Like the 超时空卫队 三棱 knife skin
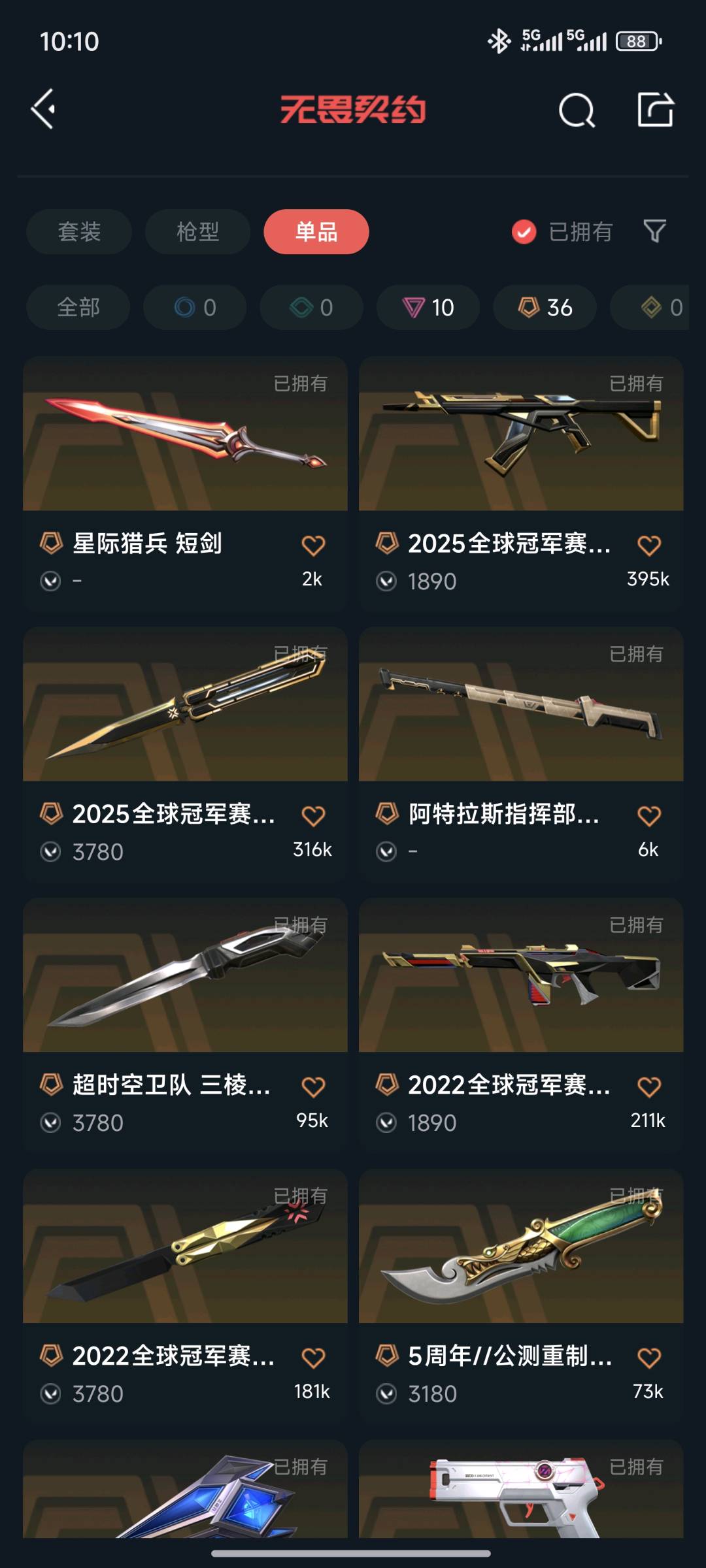706x1568 pixels. [313, 1087]
